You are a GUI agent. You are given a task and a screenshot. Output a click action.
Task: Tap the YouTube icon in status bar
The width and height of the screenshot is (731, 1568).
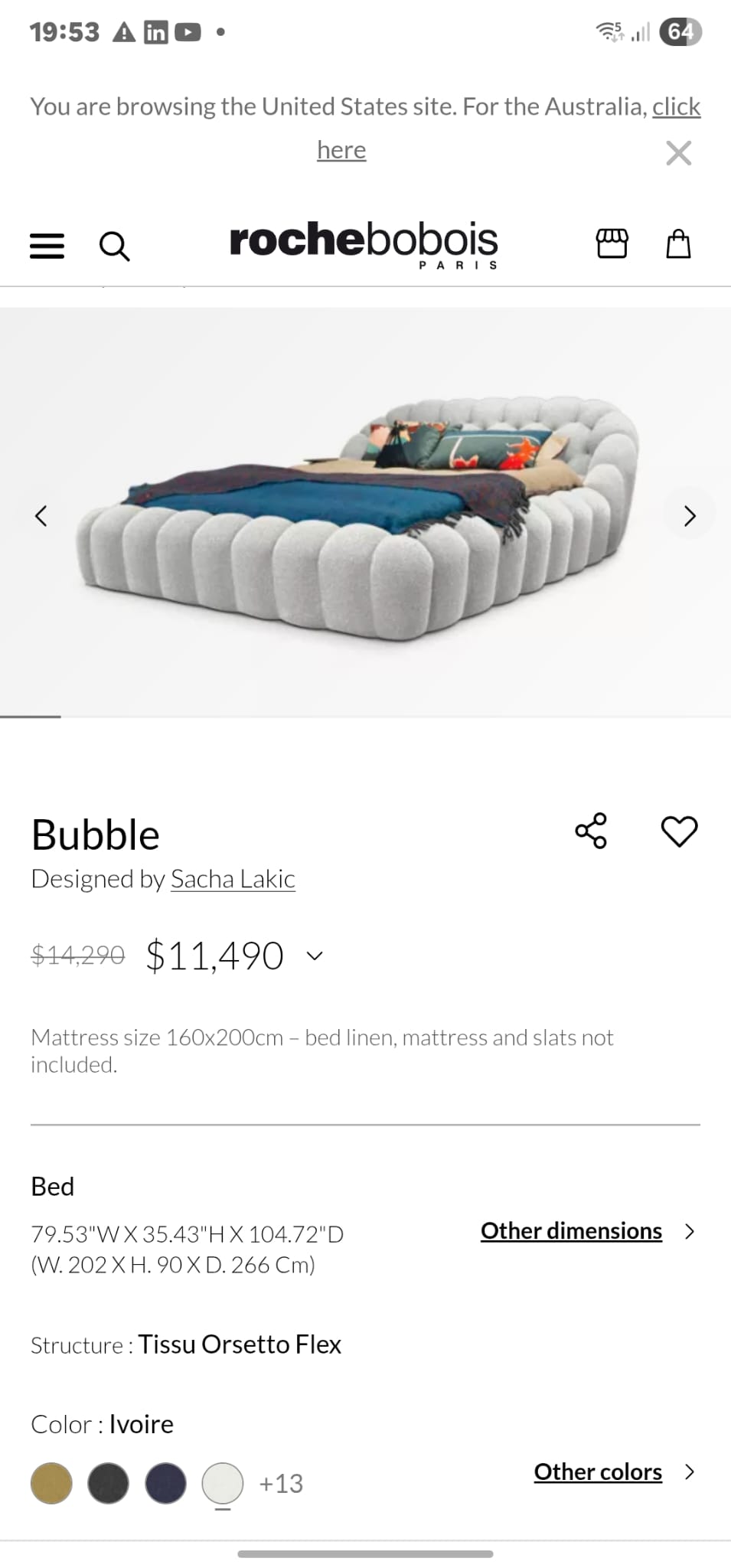186,32
